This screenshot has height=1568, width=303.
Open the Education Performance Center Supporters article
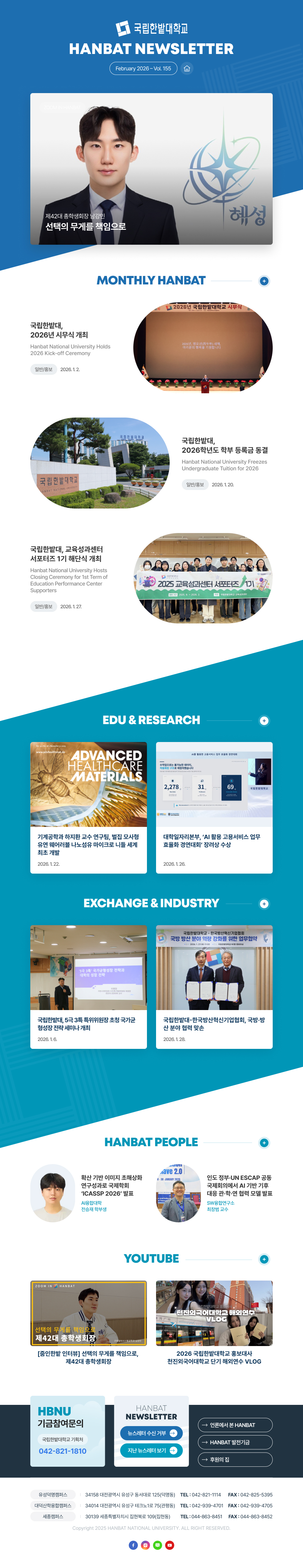(x=203, y=578)
